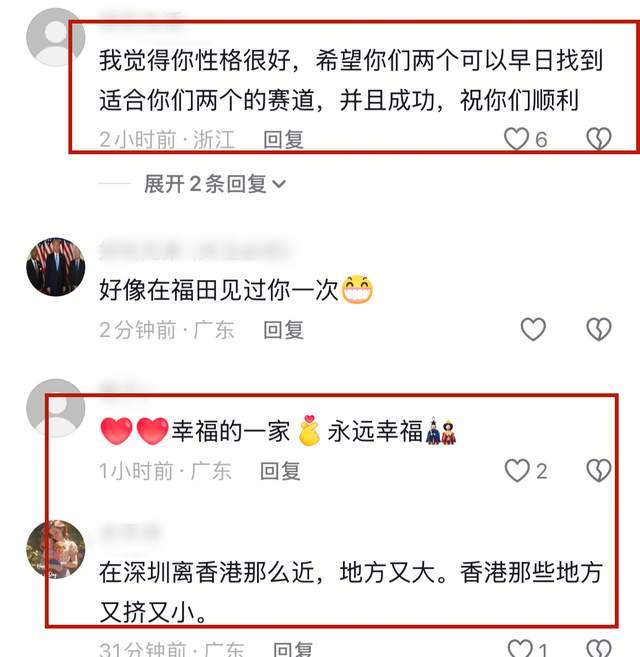This screenshot has width=640, height=657.
Task: Open the avatar of the 性格很好 commenter
Action: tap(55, 36)
